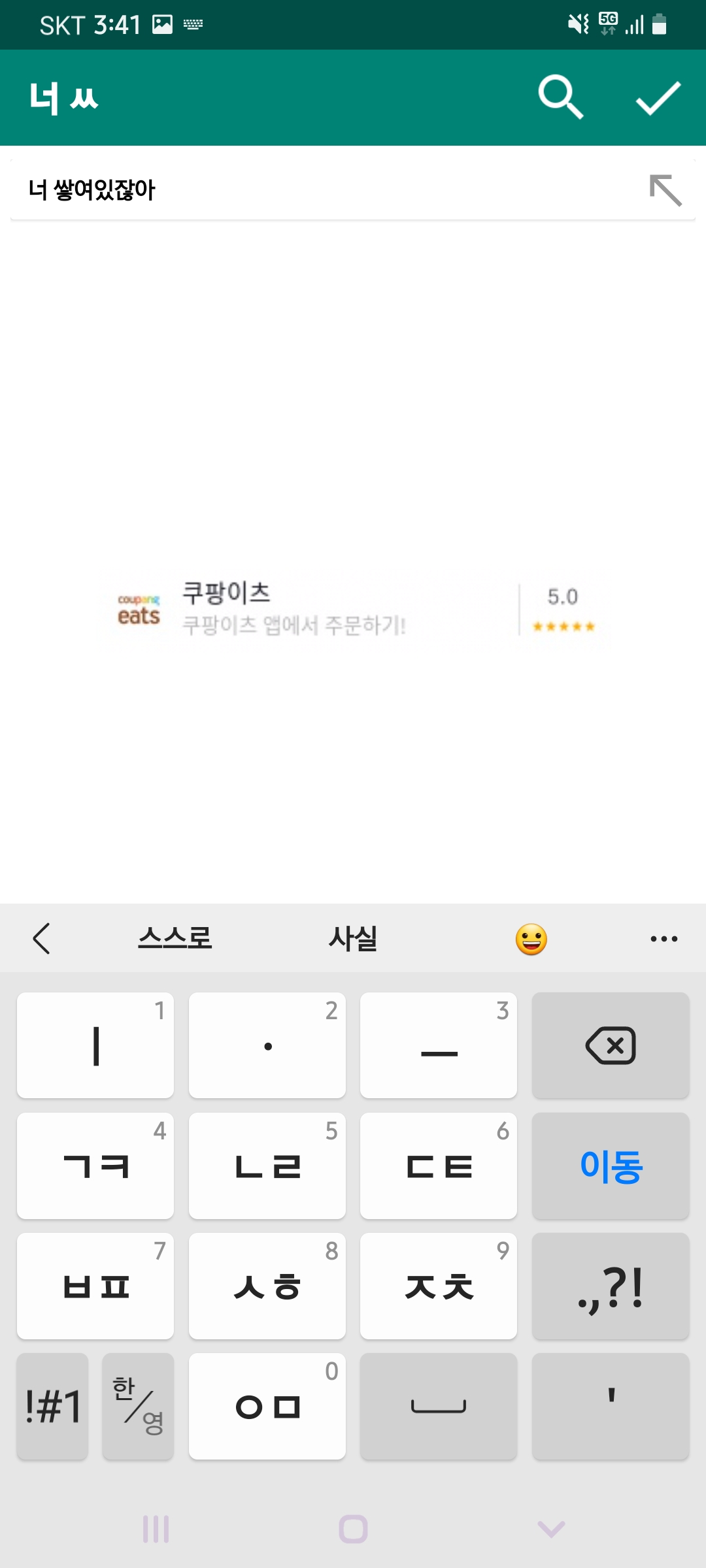Expand more keyboard suggestions with three dots
706x1568 pixels.
point(664,939)
